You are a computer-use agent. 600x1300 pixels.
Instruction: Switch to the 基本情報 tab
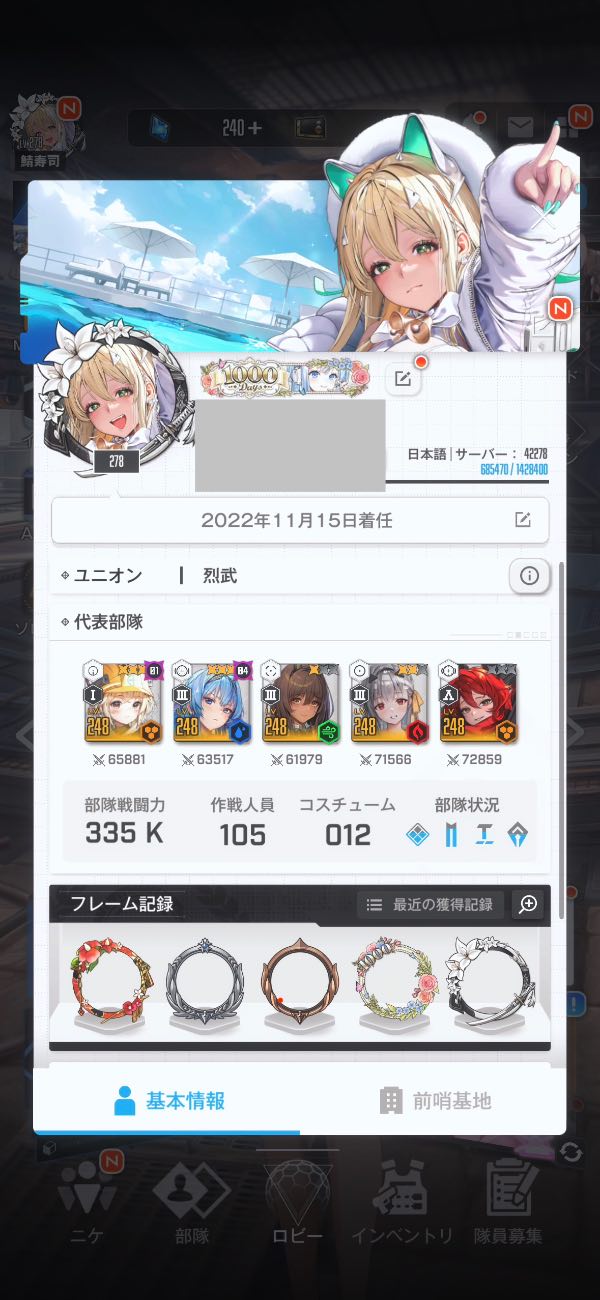pyautogui.click(x=167, y=1101)
